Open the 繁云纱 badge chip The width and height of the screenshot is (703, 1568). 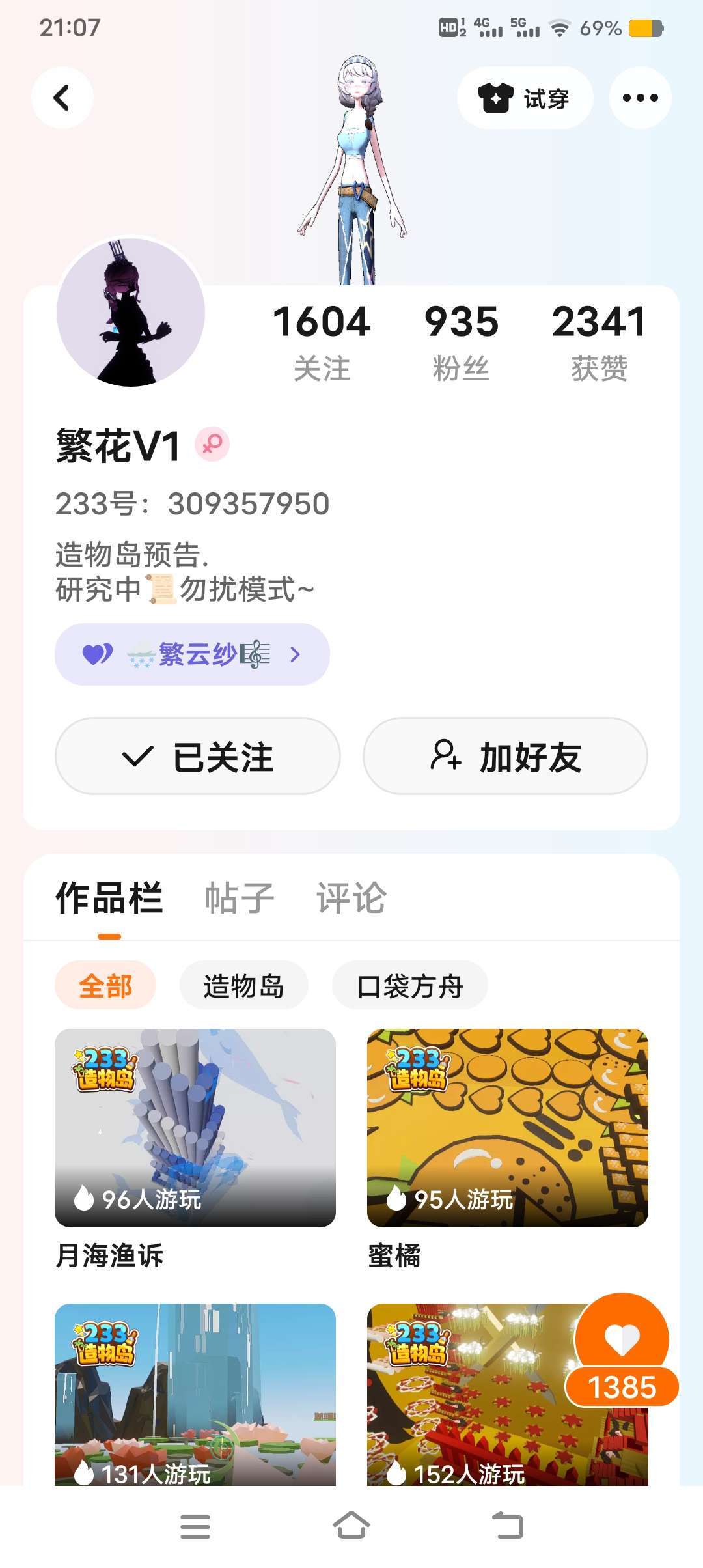click(x=192, y=654)
